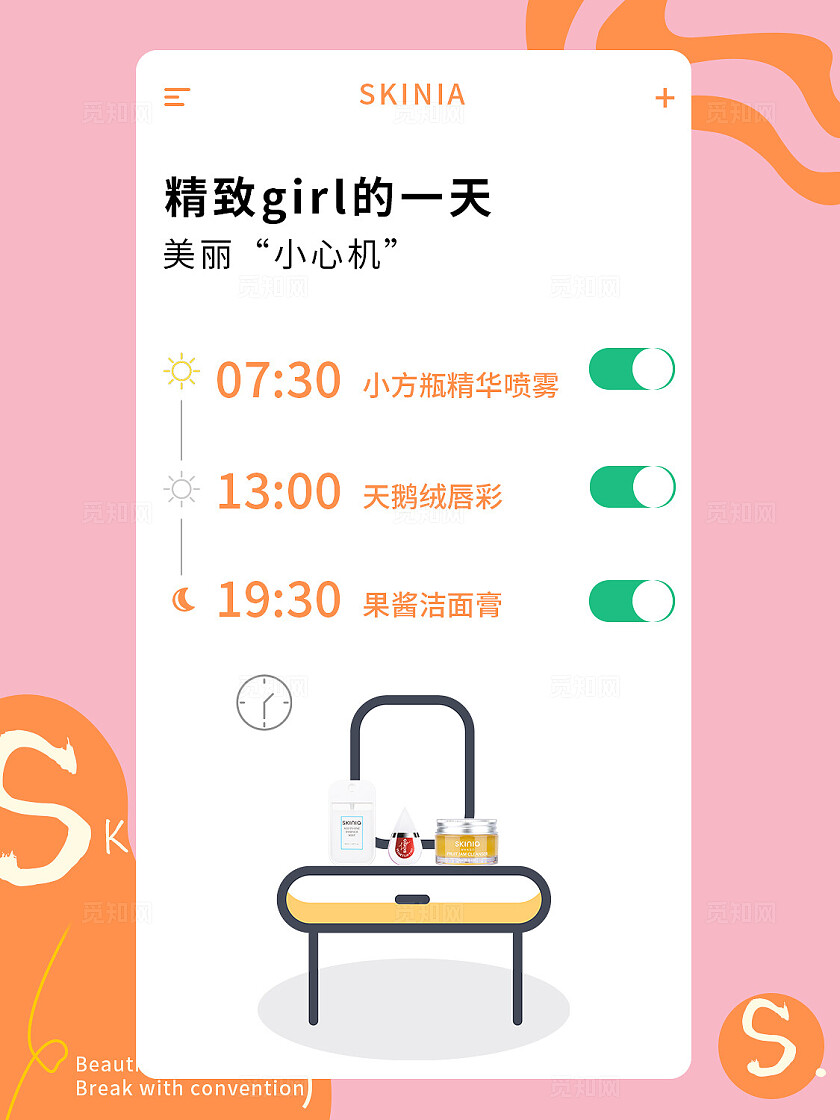Select the sun icon next to 07:30
The image size is (840, 1120).
(x=181, y=369)
